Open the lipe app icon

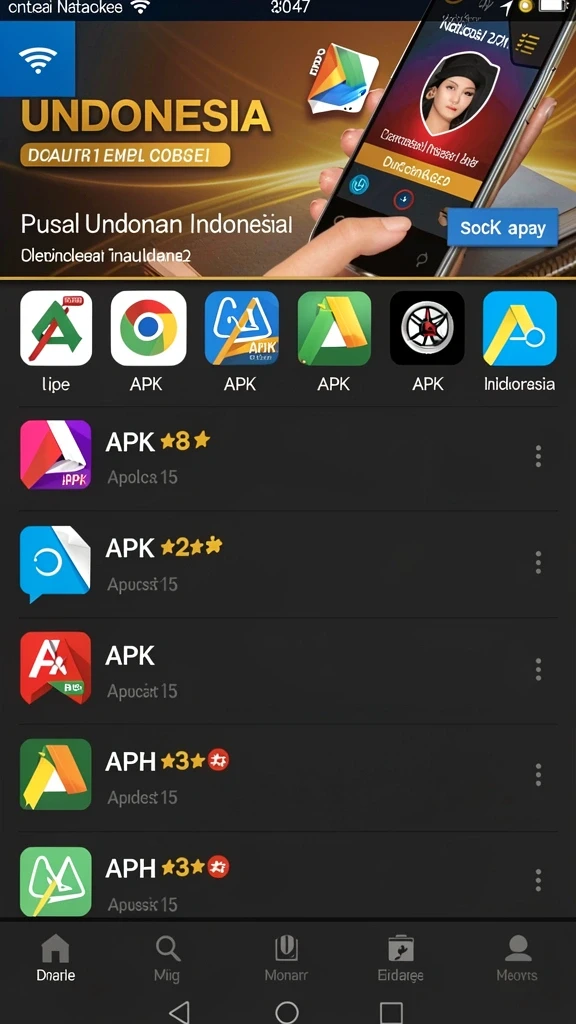click(x=56, y=328)
